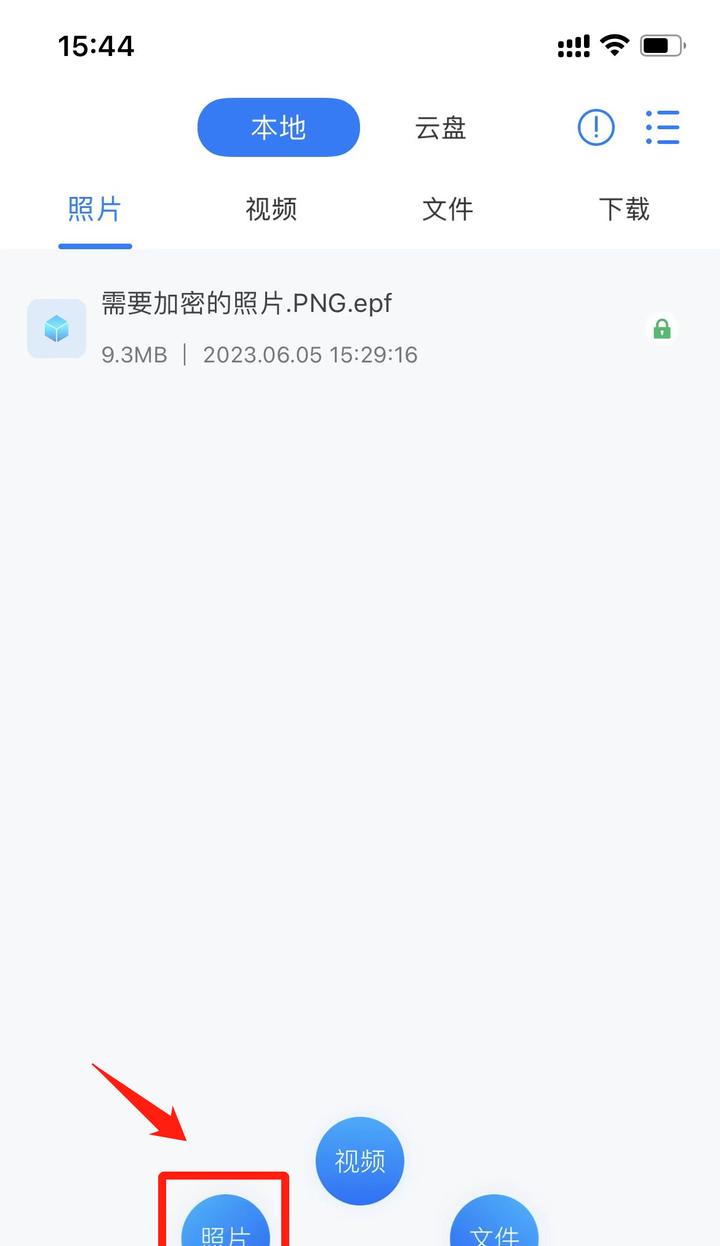Tap the round 照片 floating button

click(x=226, y=1222)
